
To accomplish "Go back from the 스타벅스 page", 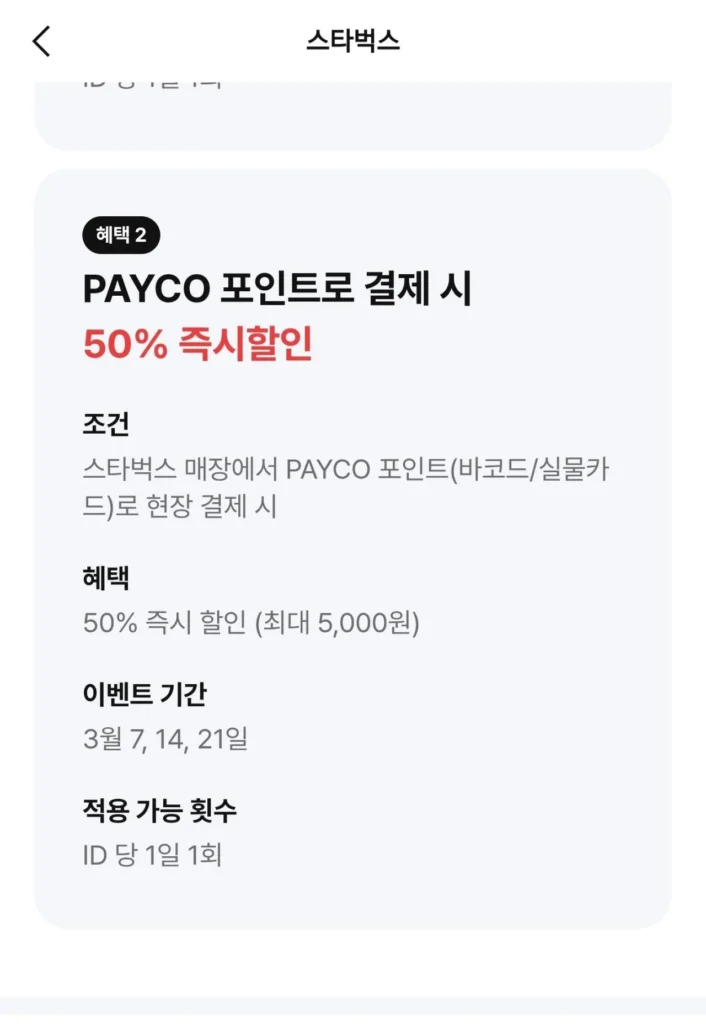I will (x=40, y=41).
